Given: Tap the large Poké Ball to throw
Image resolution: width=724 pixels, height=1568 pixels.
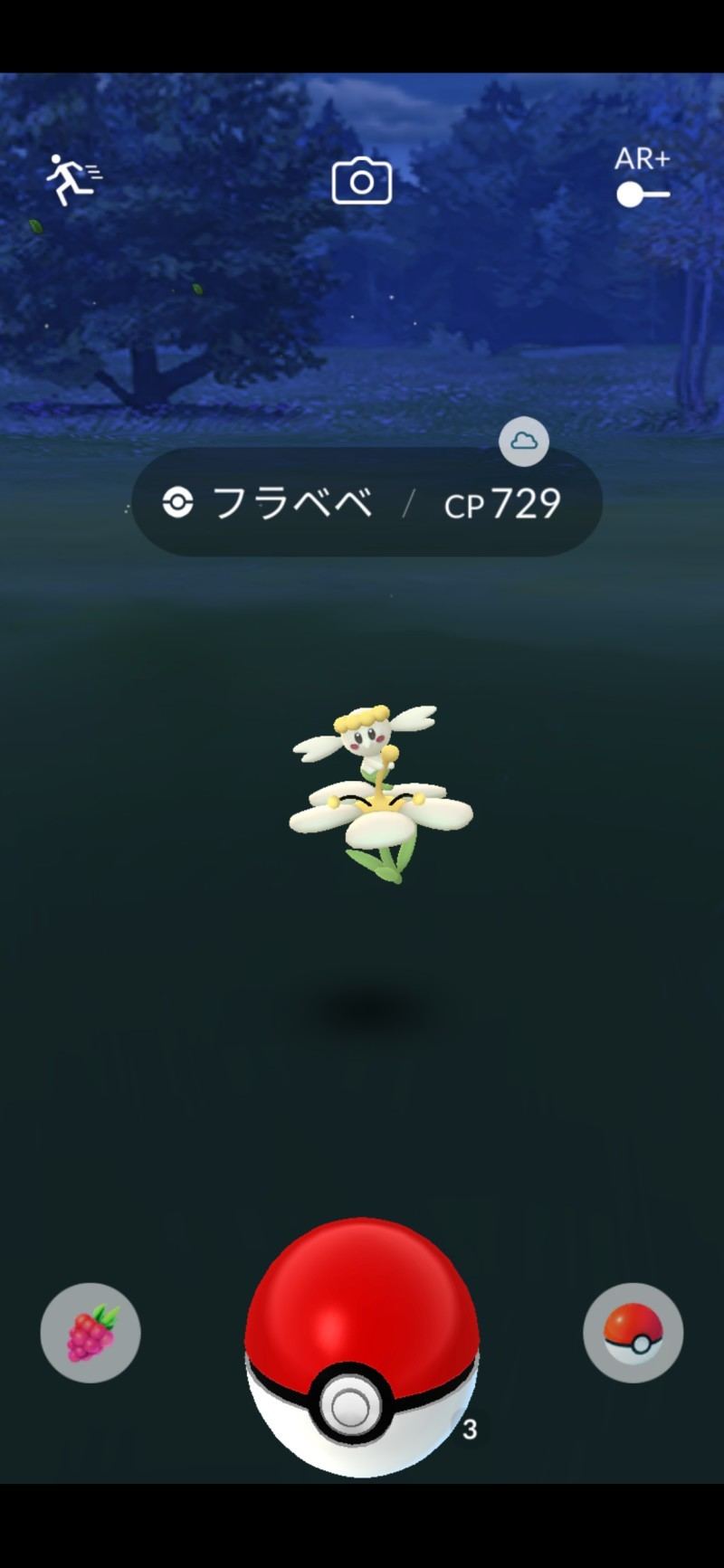Looking at the screenshot, I should (362, 1347).
